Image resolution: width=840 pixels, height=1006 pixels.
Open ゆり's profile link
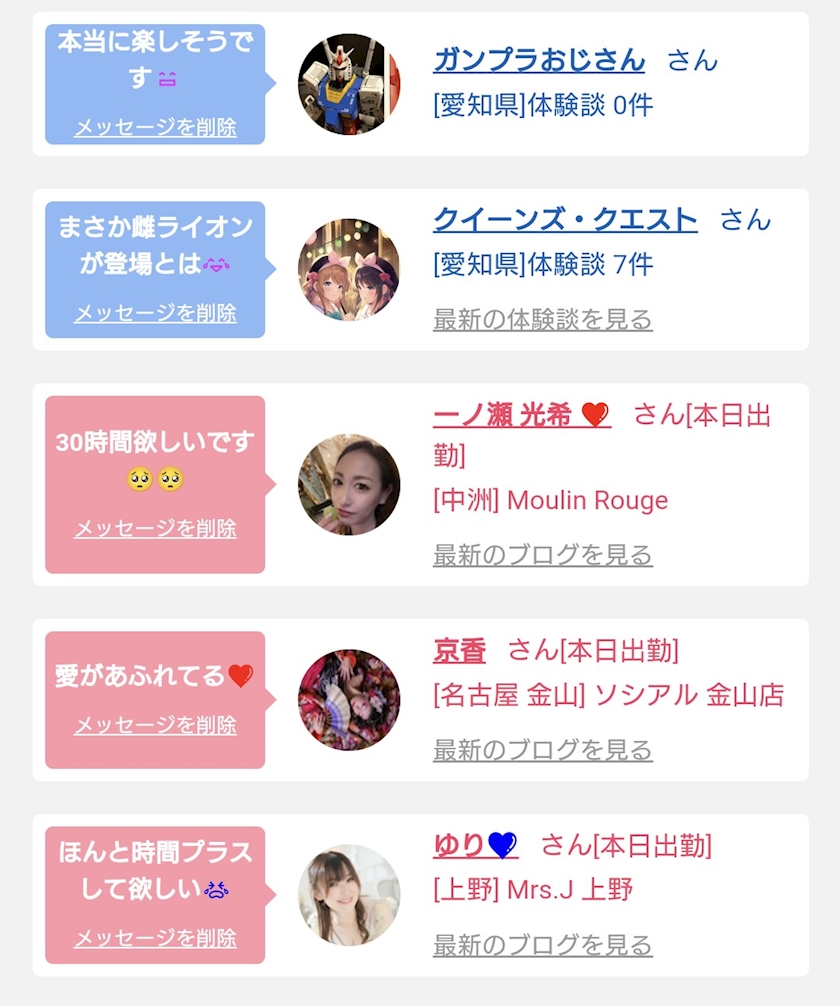pos(476,845)
